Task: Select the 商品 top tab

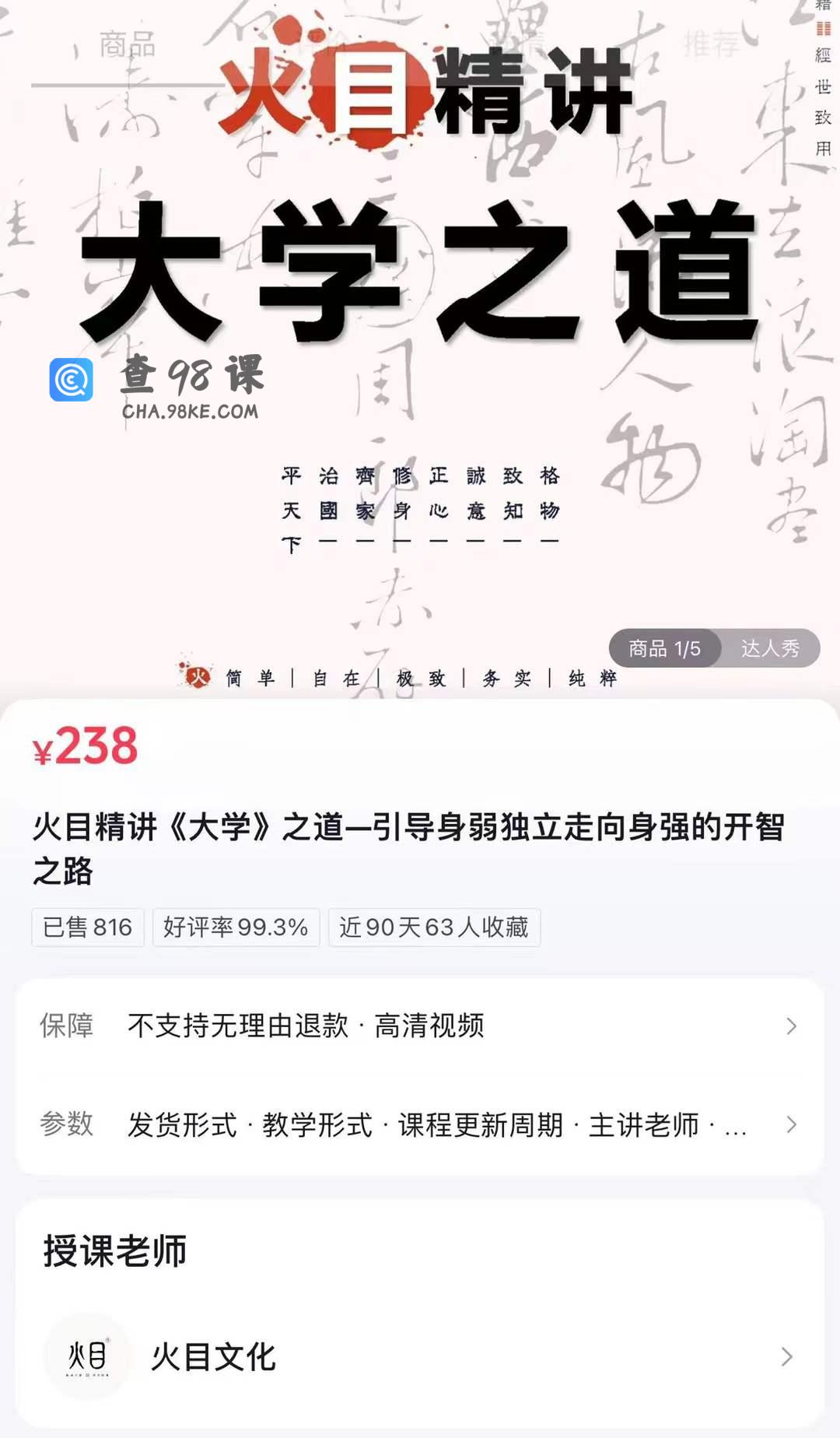Action: click(128, 44)
